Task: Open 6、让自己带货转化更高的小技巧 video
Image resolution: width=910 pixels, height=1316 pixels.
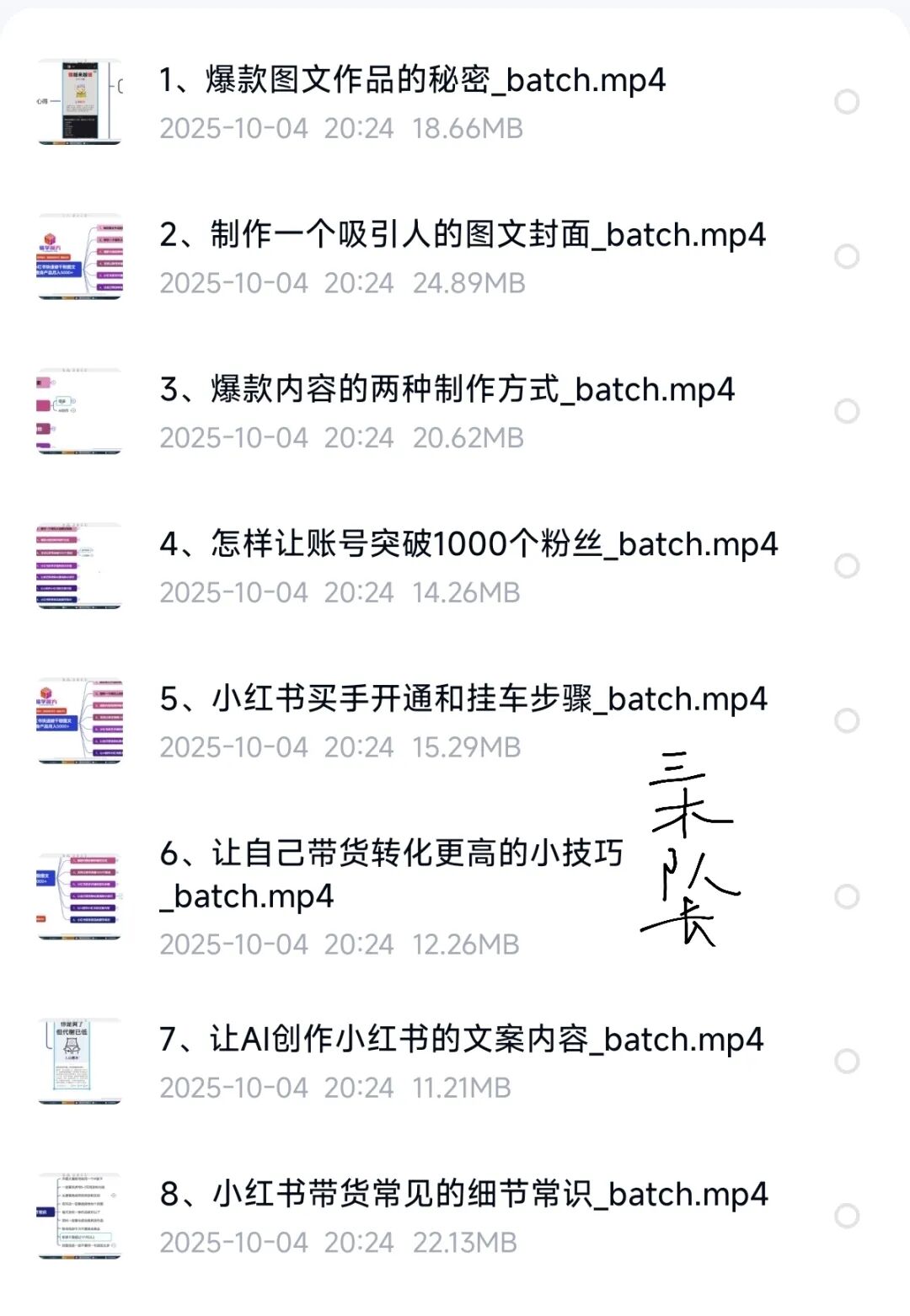Action: tap(391, 855)
